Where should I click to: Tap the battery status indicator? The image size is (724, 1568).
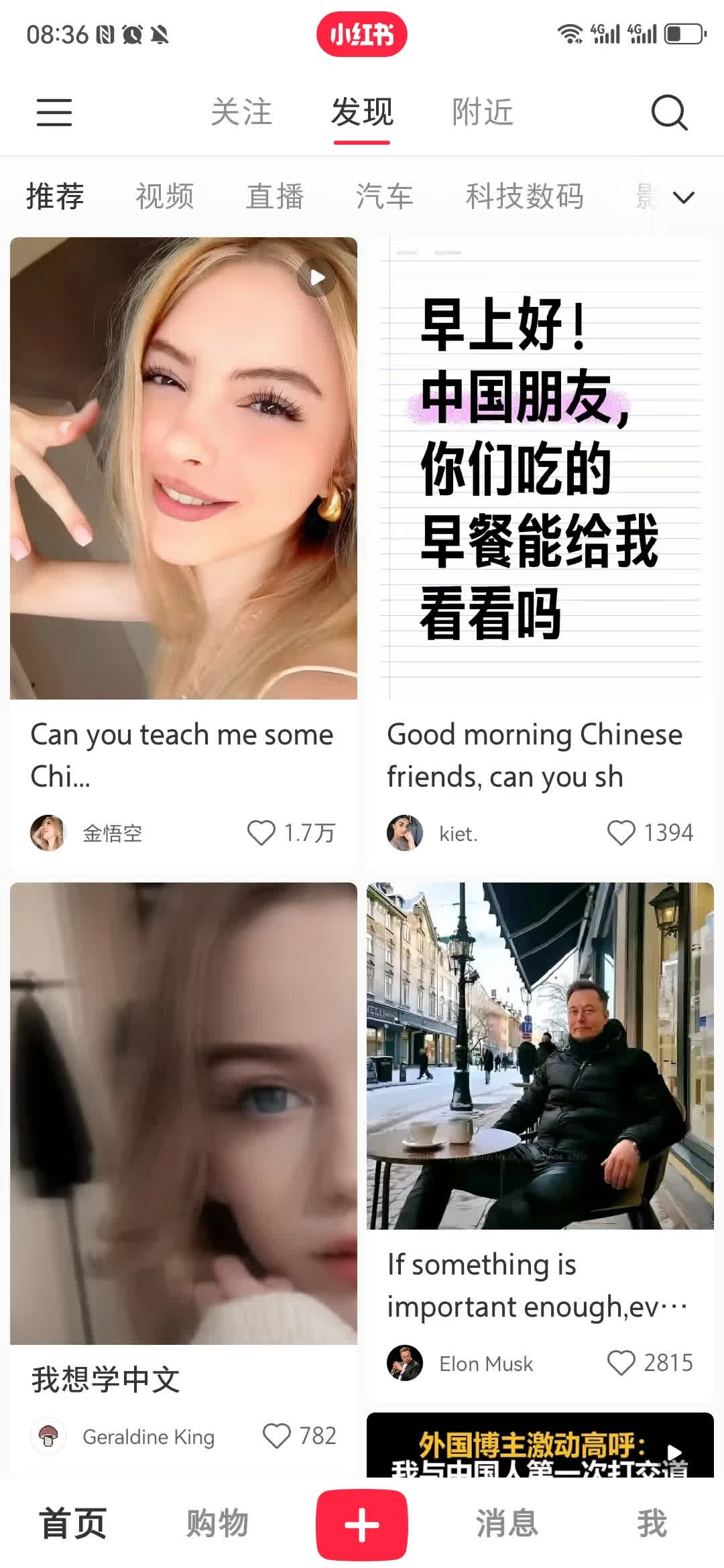pyautogui.click(x=682, y=34)
